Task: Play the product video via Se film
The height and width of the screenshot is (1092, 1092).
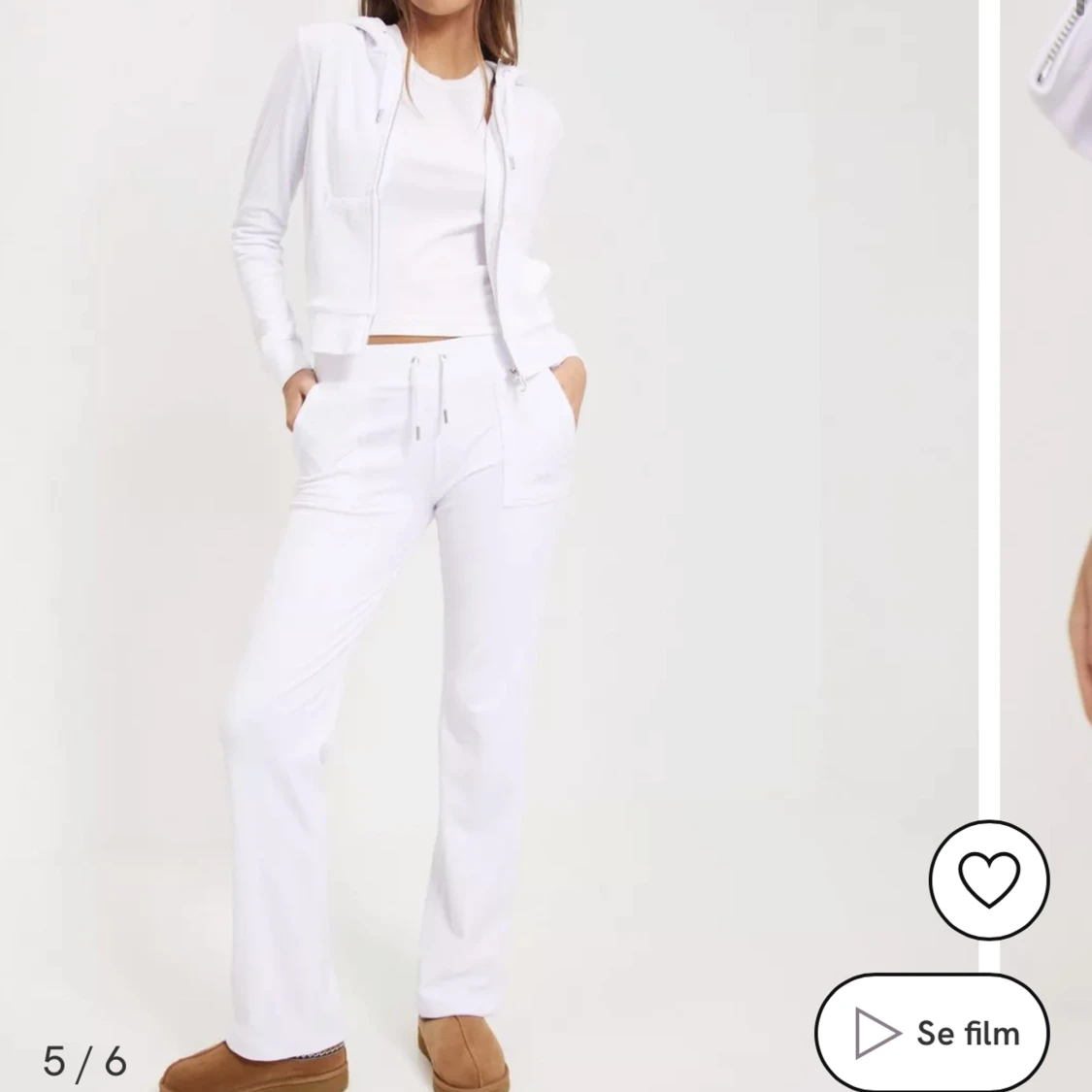Action: tap(932, 1033)
